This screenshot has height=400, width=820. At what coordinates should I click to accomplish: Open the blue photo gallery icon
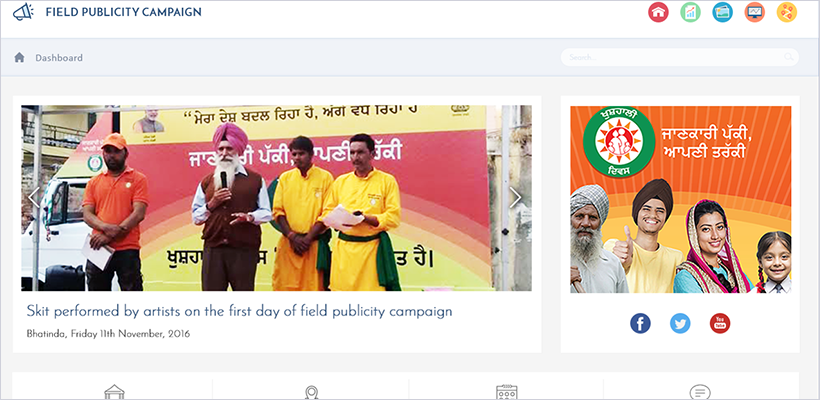[x=722, y=13]
